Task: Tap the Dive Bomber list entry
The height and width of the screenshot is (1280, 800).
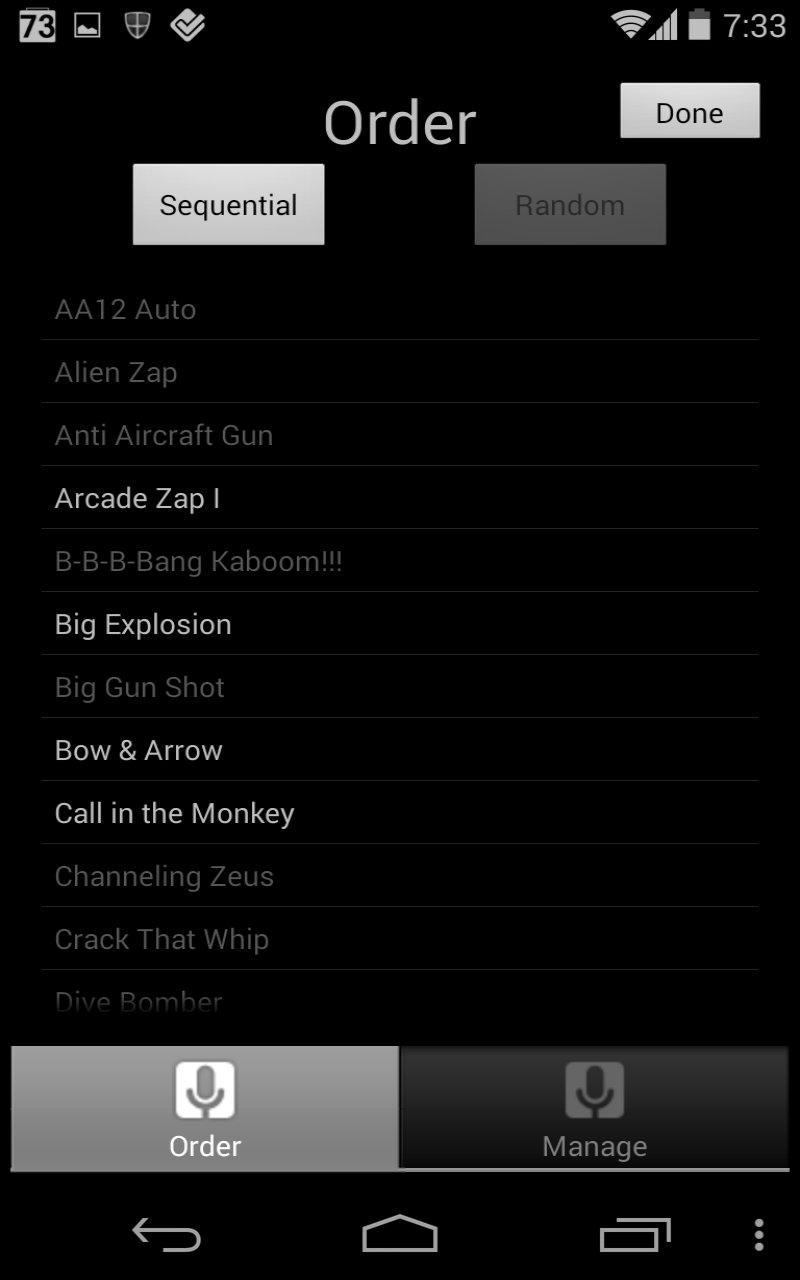Action: coord(400,1001)
